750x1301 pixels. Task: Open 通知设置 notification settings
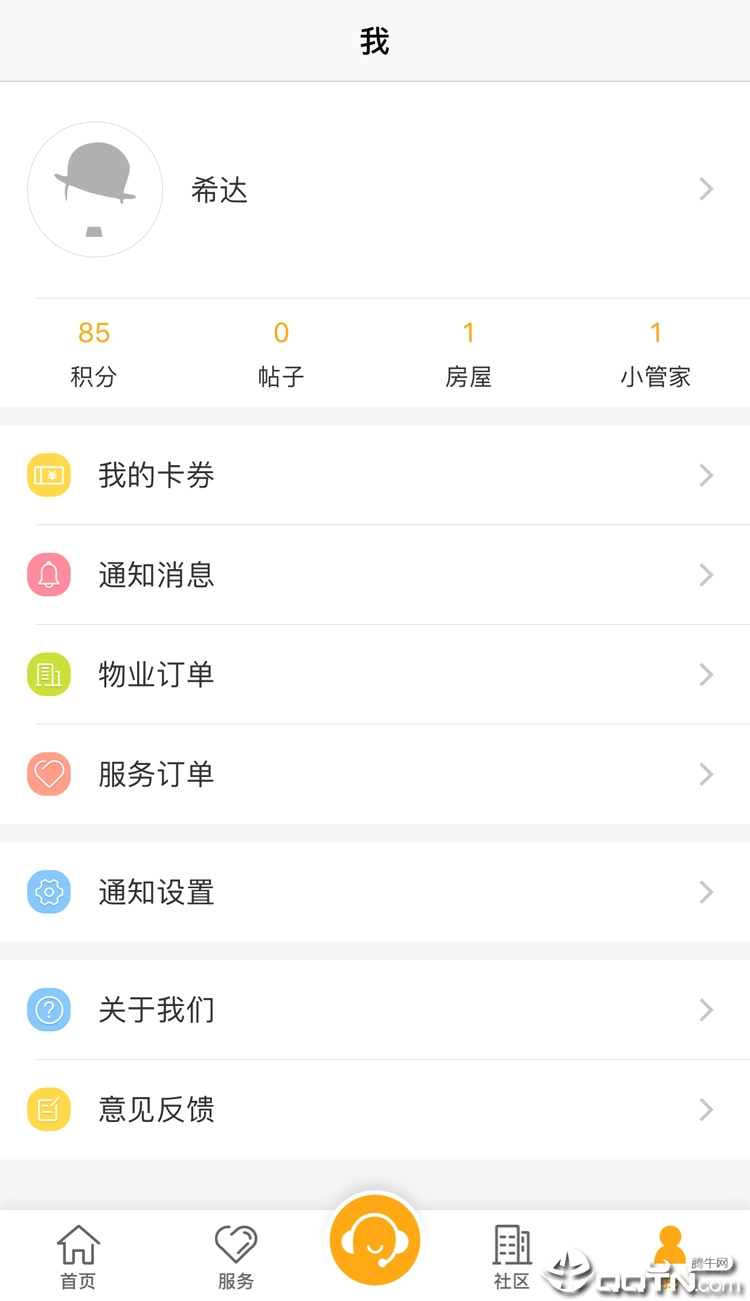click(375, 892)
